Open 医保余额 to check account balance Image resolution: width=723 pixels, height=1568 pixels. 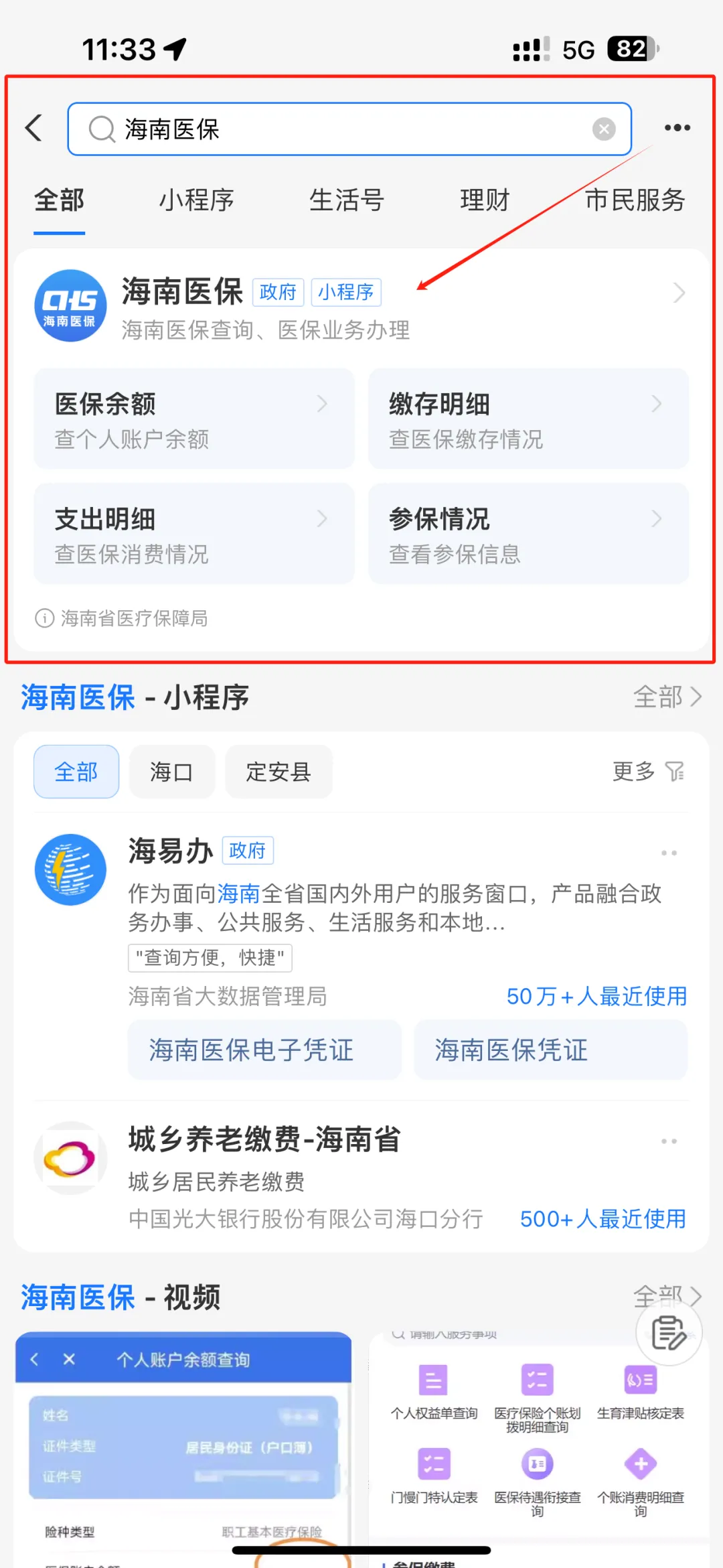tap(193, 419)
